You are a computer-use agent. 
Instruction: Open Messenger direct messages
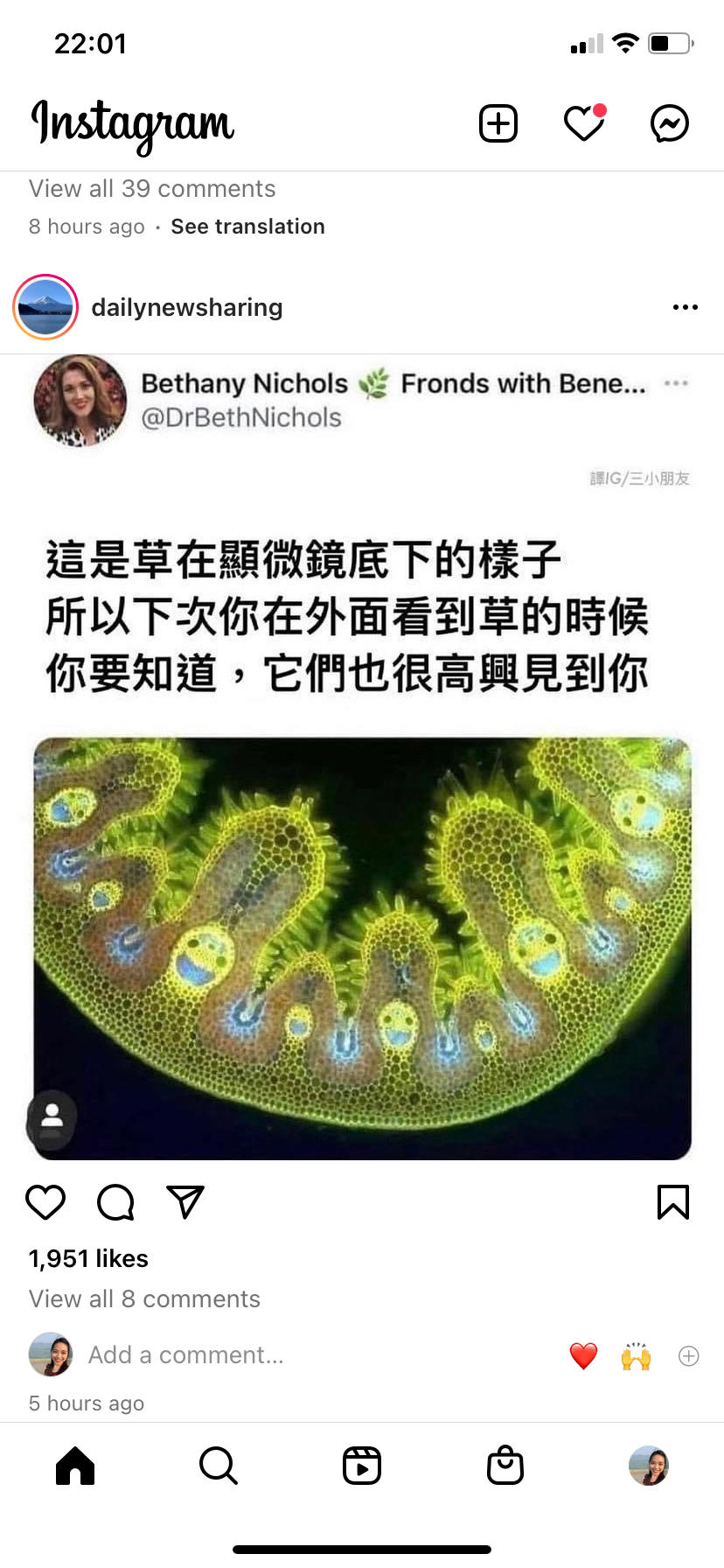point(670,123)
